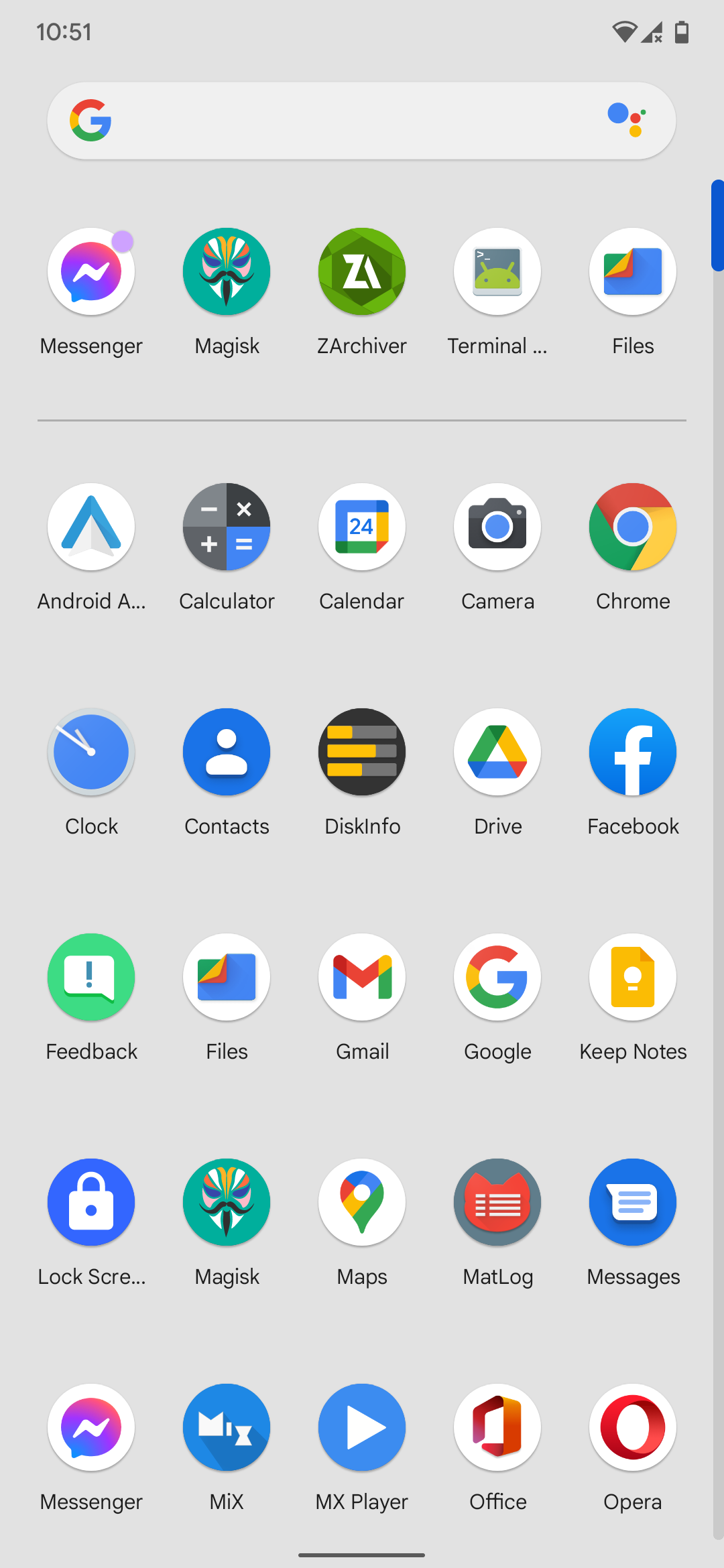The height and width of the screenshot is (1568, 724).
Task: Open the Gmail app
Action: pyautogui.click(x=362, y=978)
